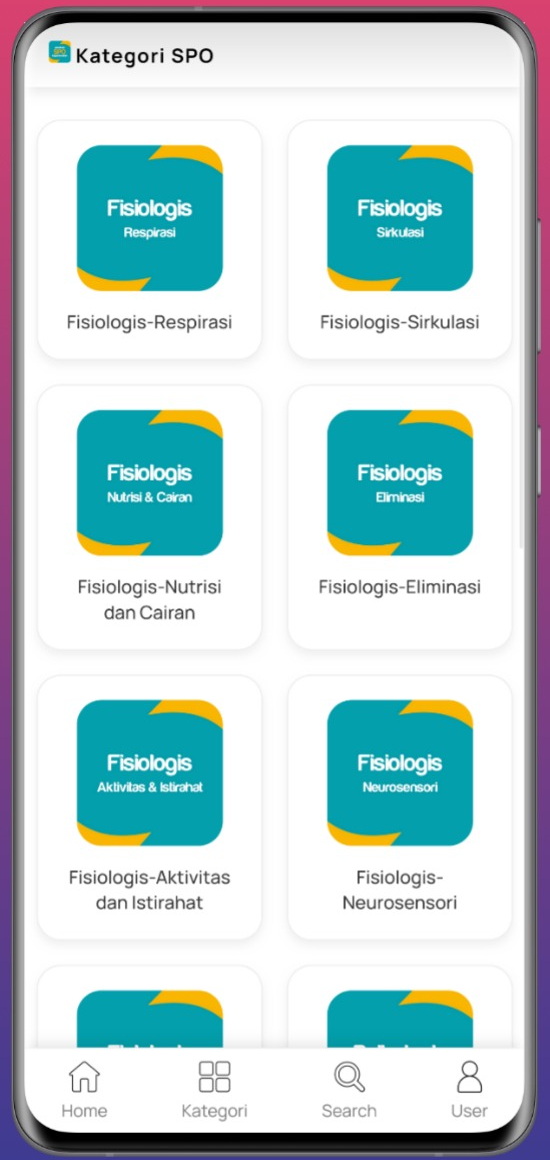Go to the Home tab
This screenshot has height=1160, width=550.
[x=84, y=1089]
